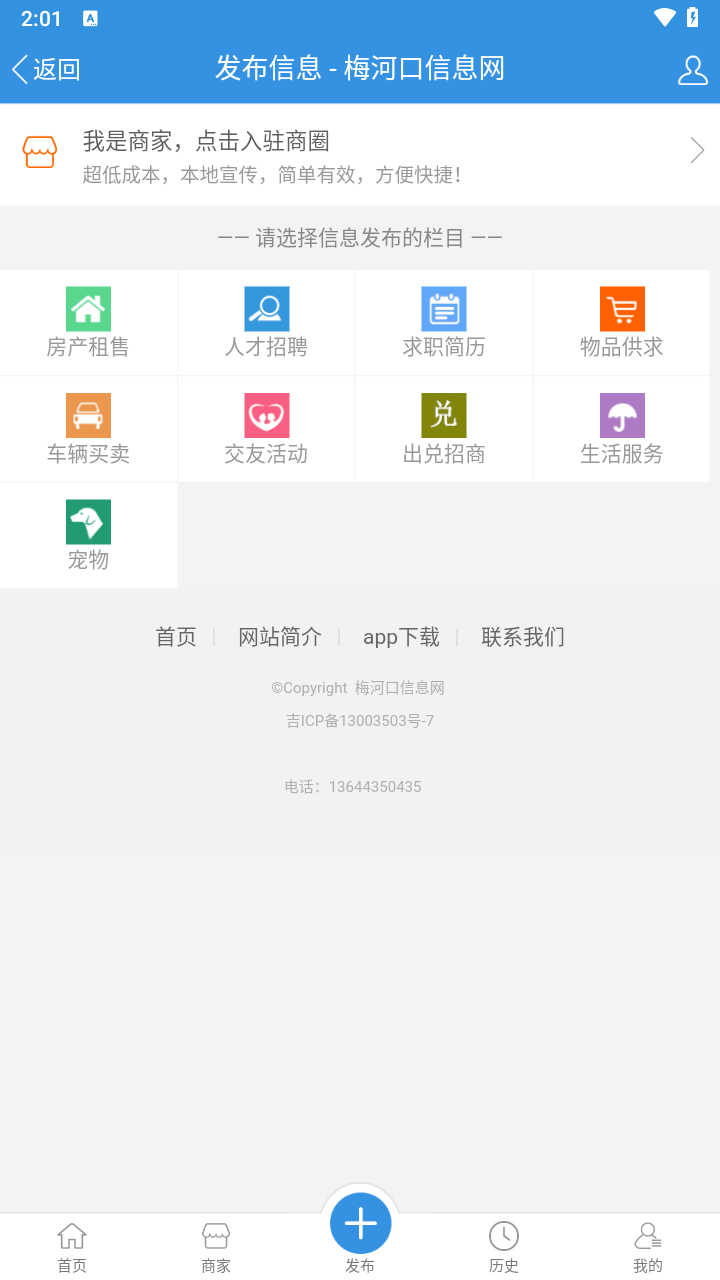Choose 生活服务 category
The height and width of the screenshot is (1280, 720).
coord(622,430)
